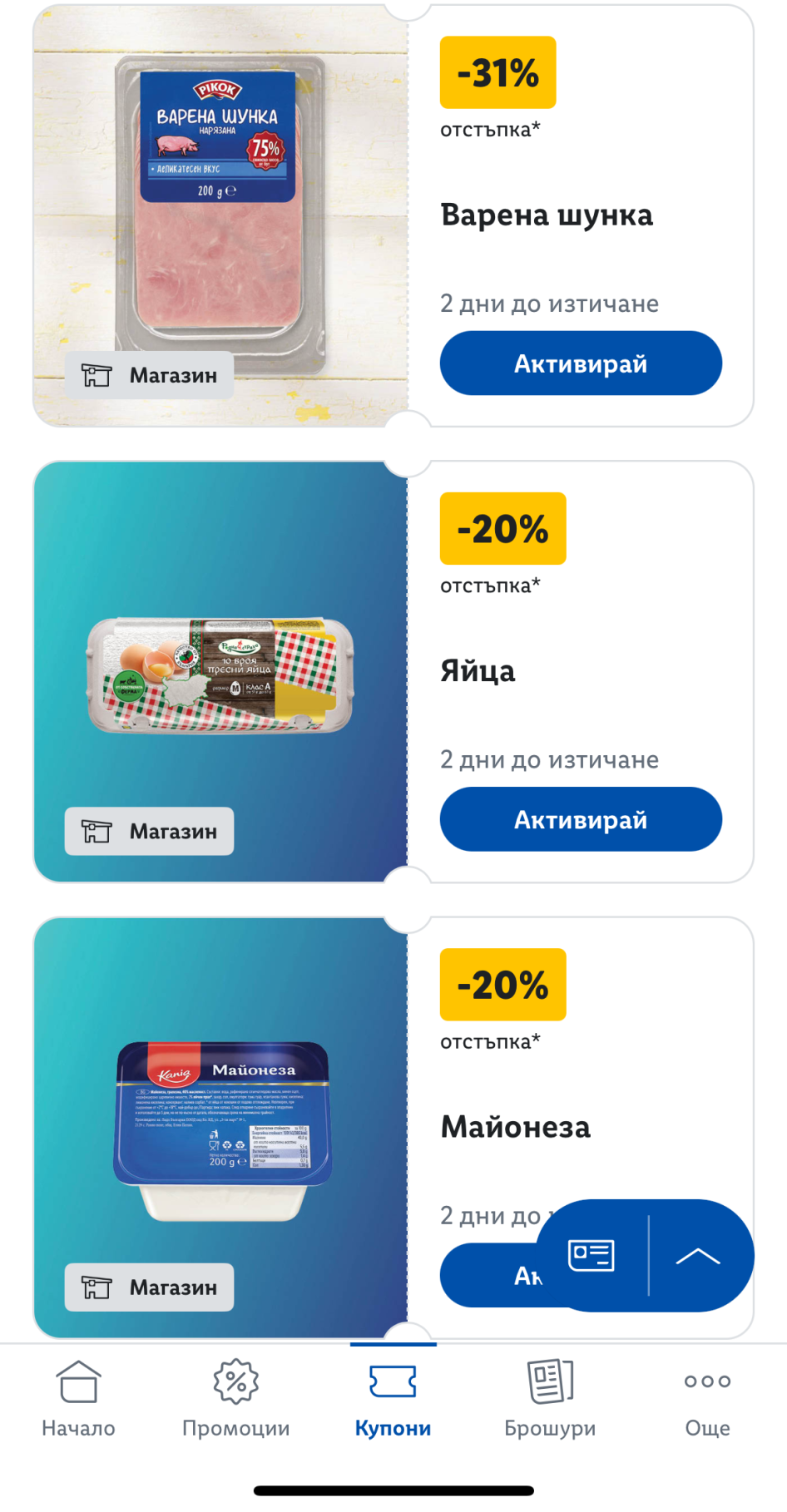Open the Варена шунка coupon card
787x1512 pixels.
coord(547,215)
